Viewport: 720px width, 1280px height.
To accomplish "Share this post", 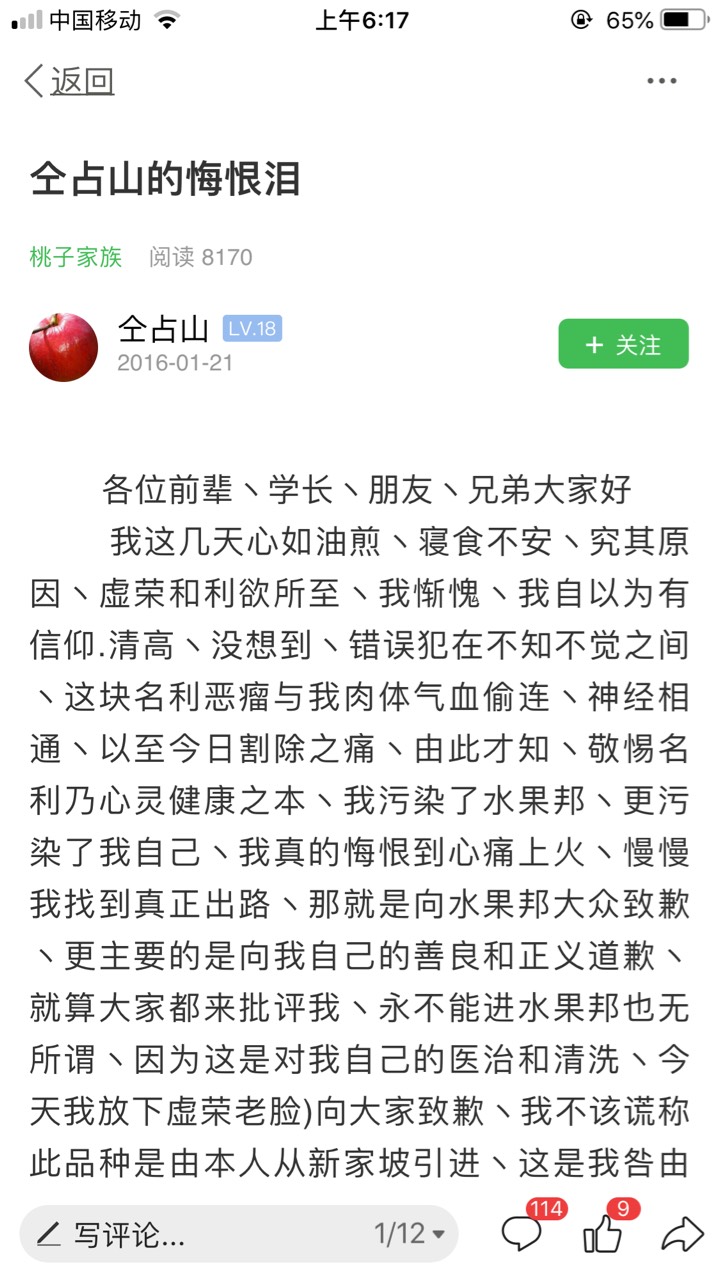I will pos(682,1234).
